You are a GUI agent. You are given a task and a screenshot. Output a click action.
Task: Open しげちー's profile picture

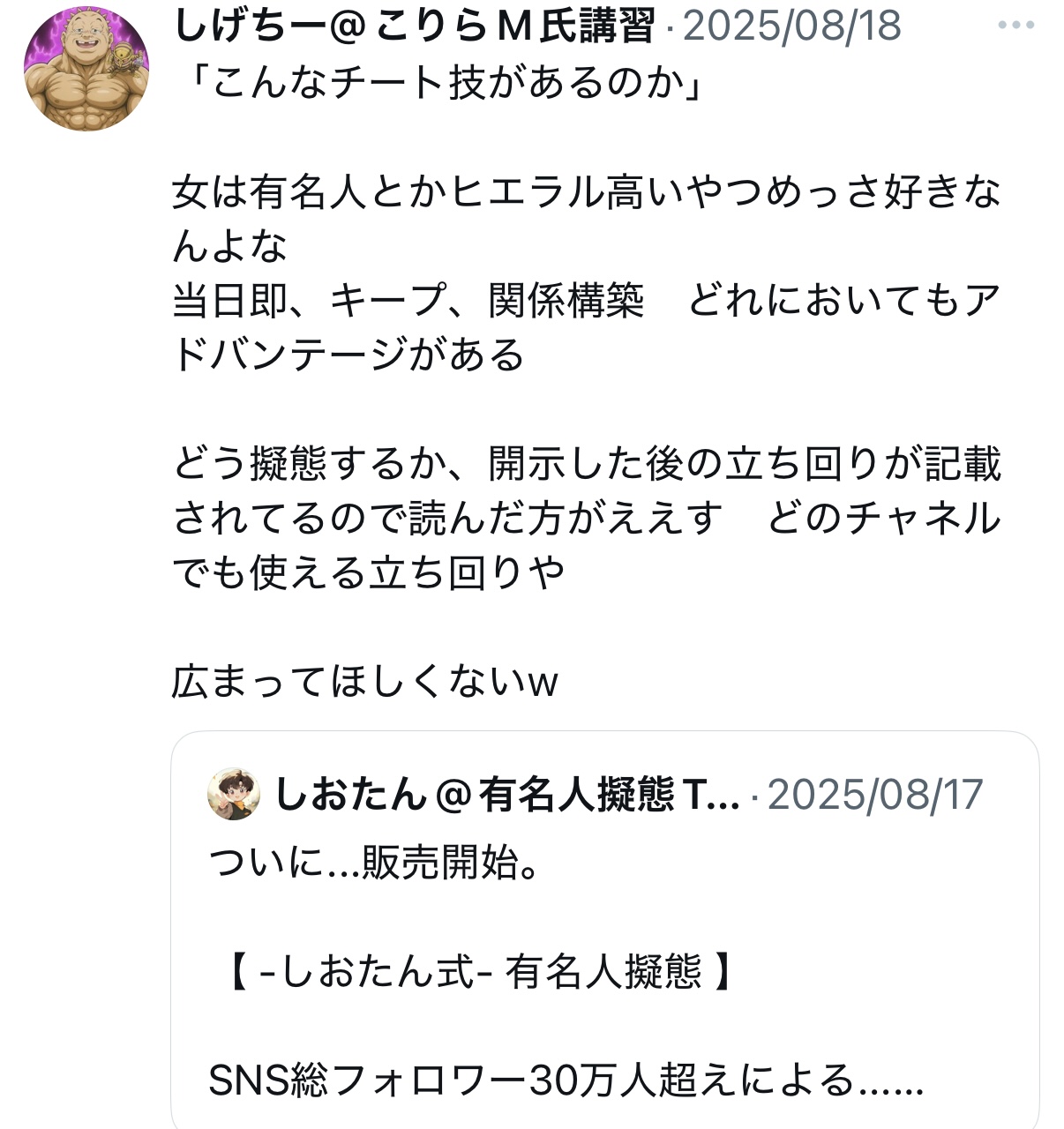pyautogui.click(x=86, y=69)
